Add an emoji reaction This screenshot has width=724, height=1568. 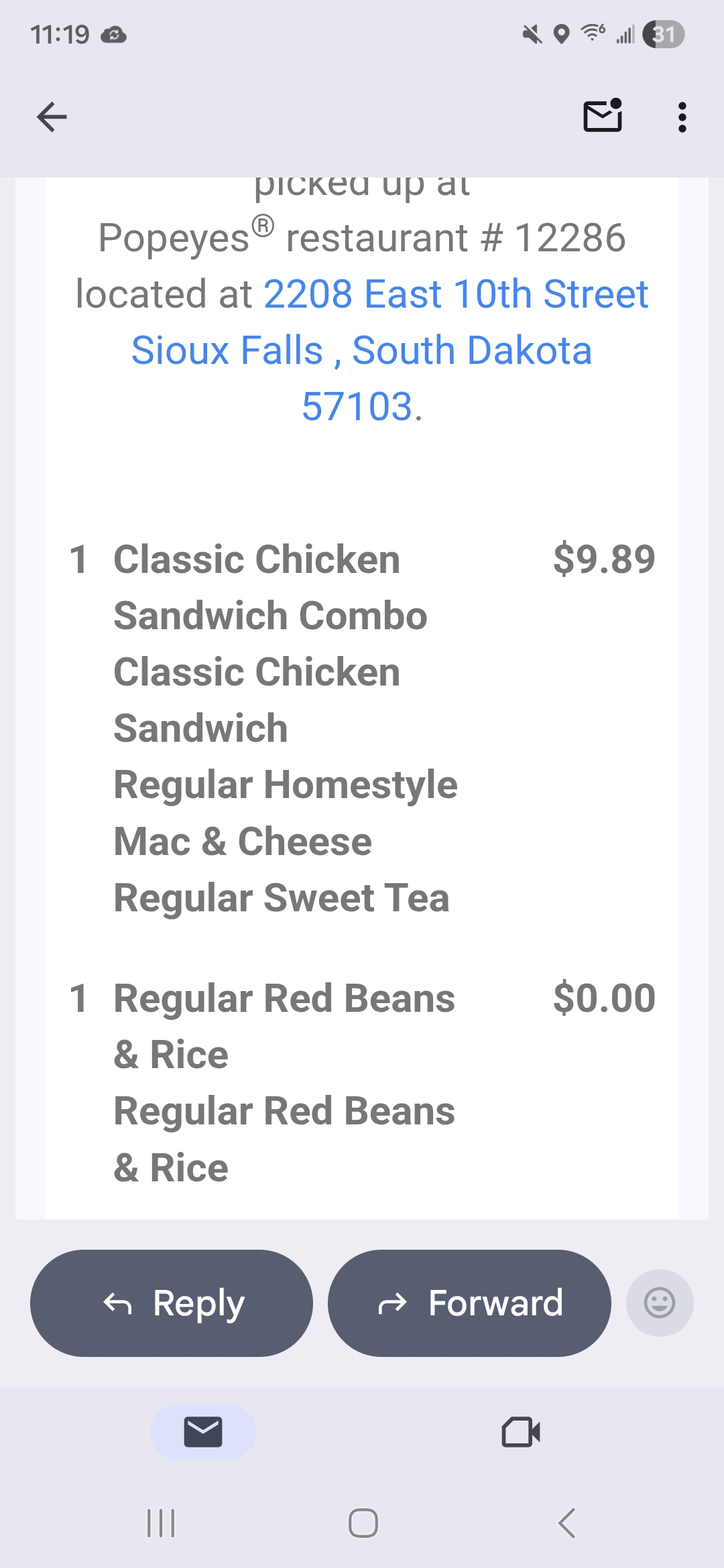(659, 1303)
